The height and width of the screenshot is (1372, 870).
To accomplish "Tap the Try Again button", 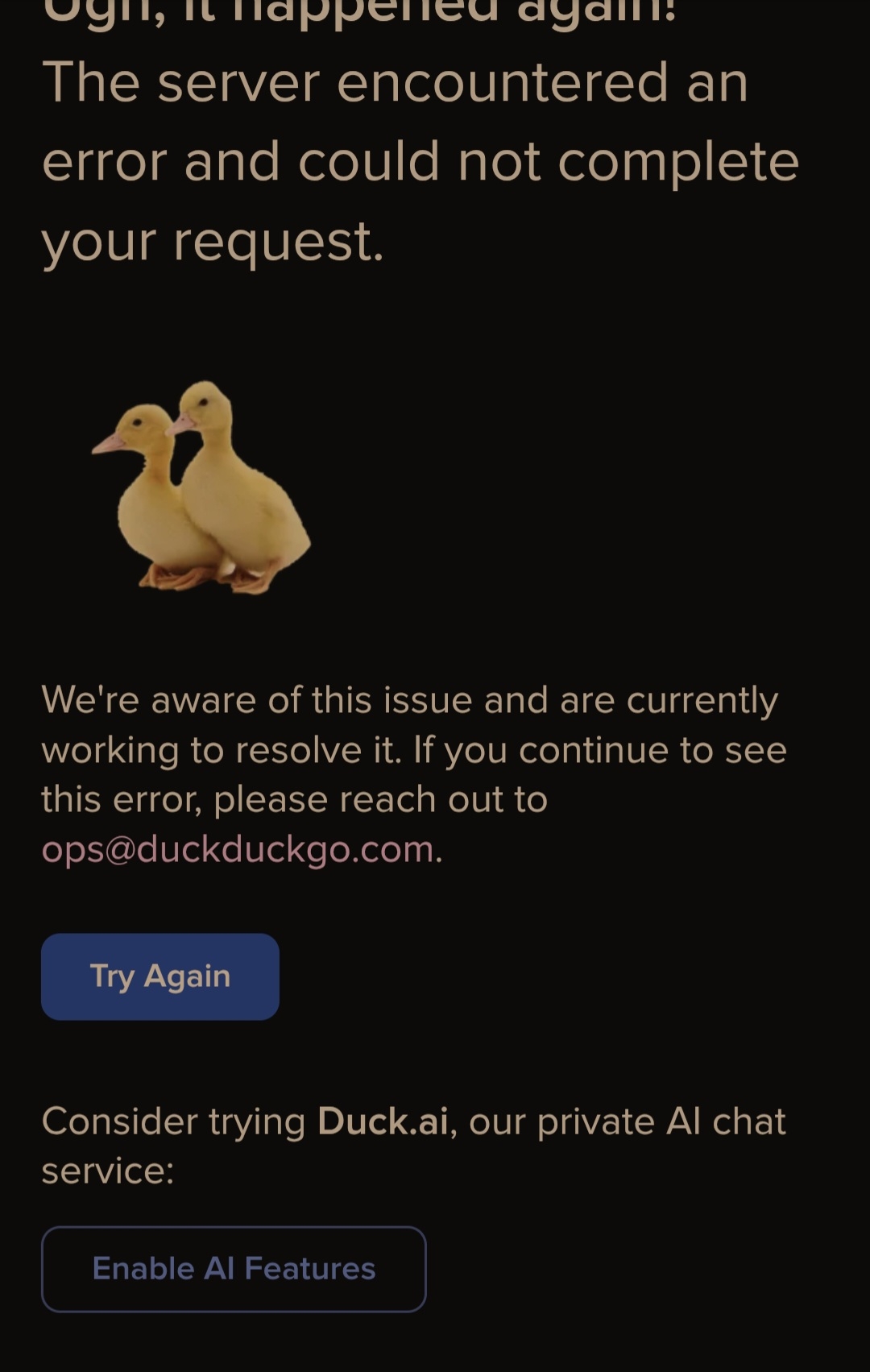I will (160, 976).
